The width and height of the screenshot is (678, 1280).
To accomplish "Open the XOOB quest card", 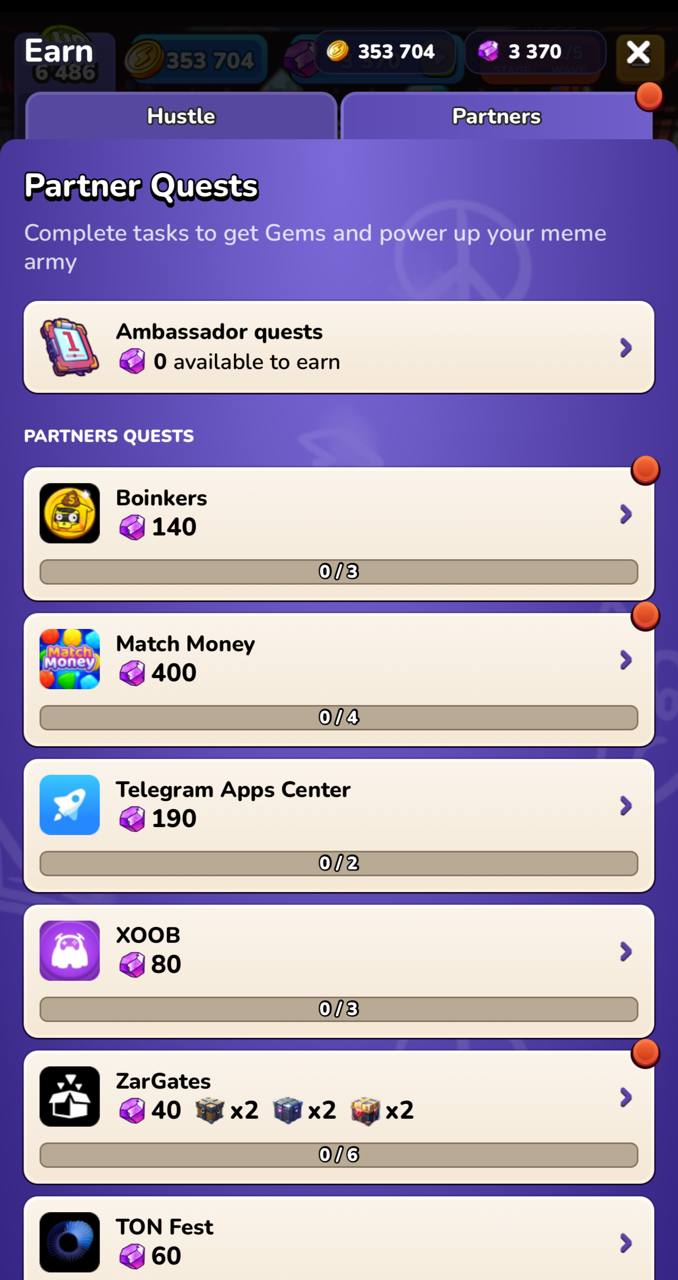I will point(338,970).
